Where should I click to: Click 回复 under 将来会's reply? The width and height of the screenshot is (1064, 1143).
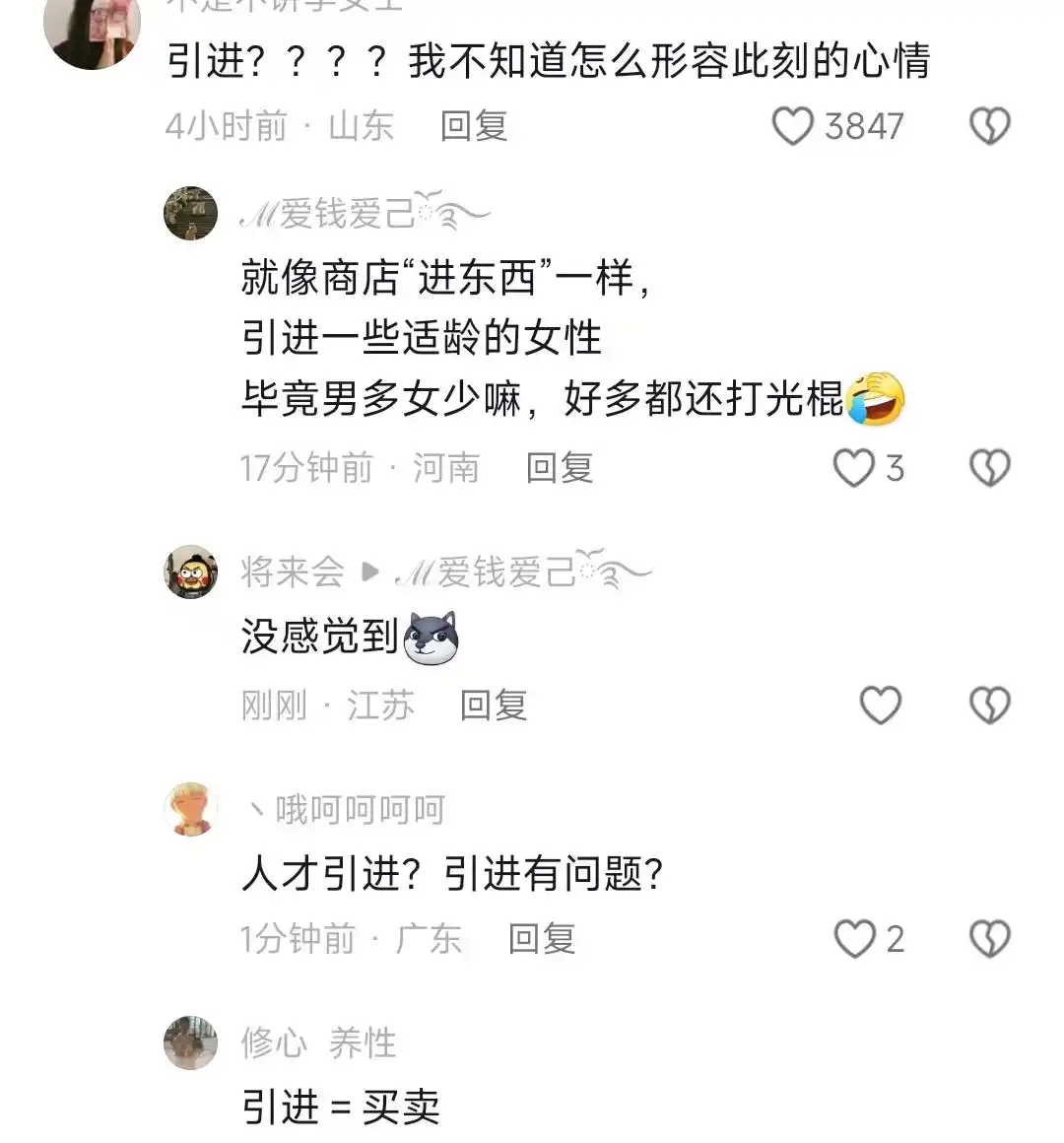coord(495,706)
